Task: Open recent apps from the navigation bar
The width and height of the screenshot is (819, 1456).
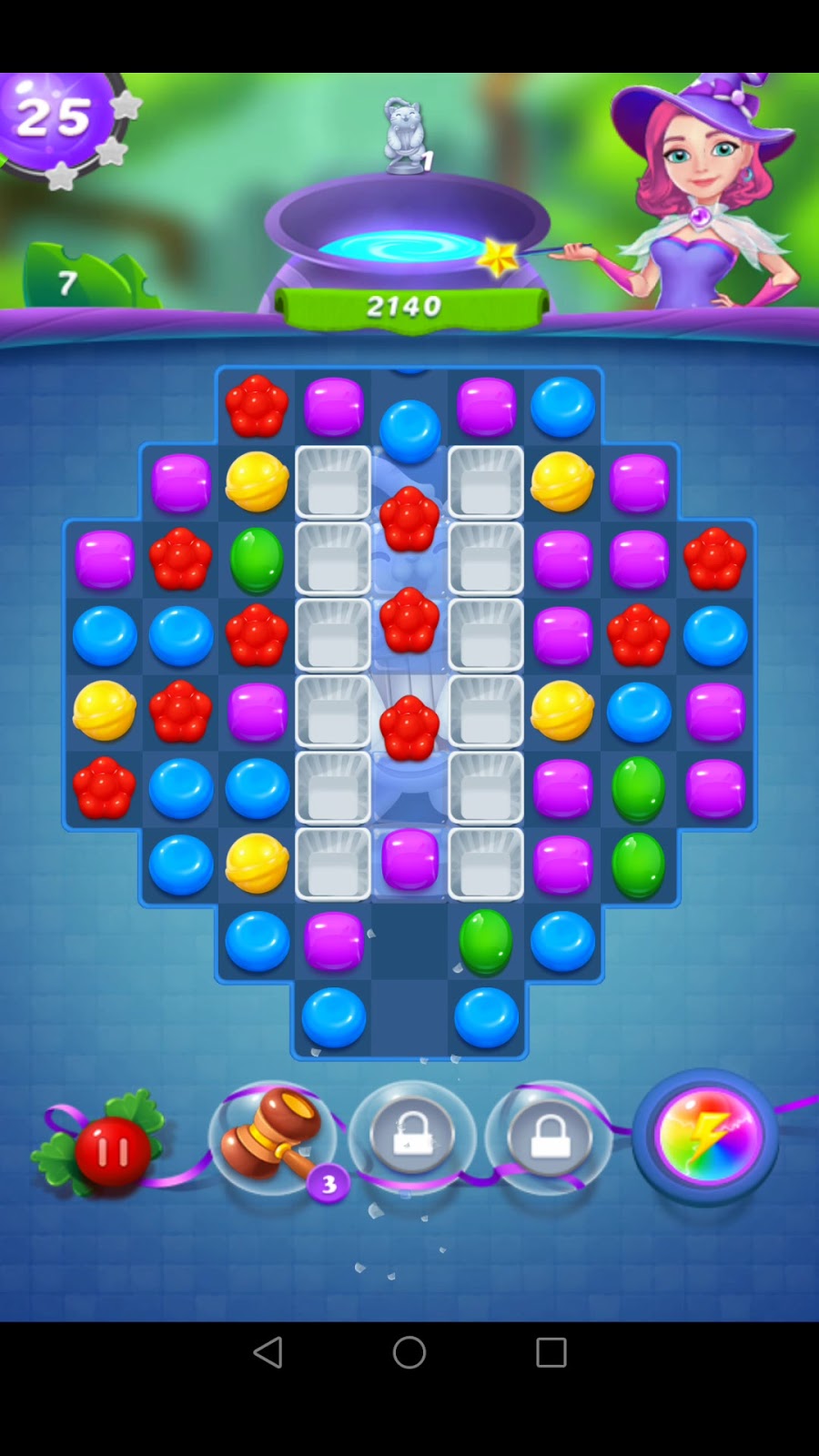Action: (x=551, y=1352)
